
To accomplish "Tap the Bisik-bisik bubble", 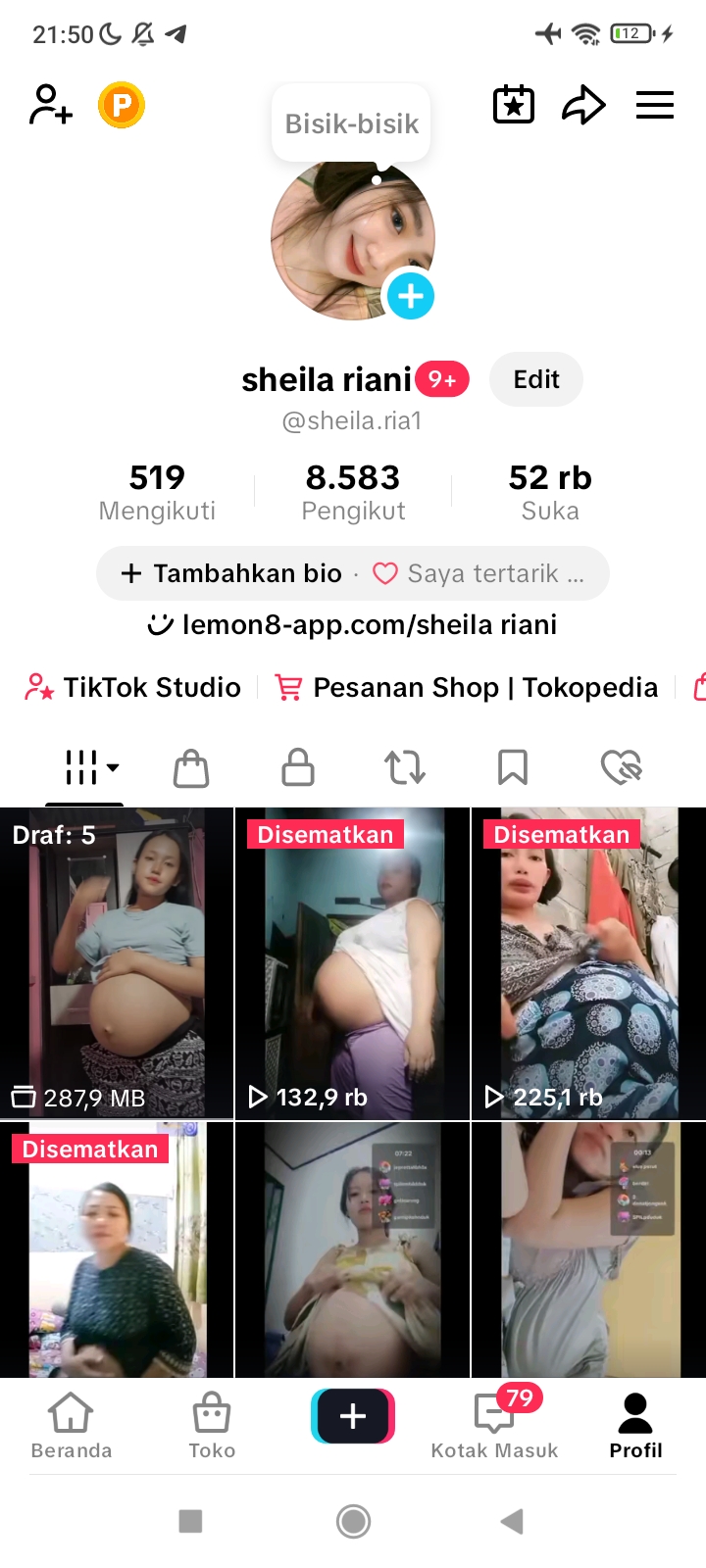I will pos(351,123).
